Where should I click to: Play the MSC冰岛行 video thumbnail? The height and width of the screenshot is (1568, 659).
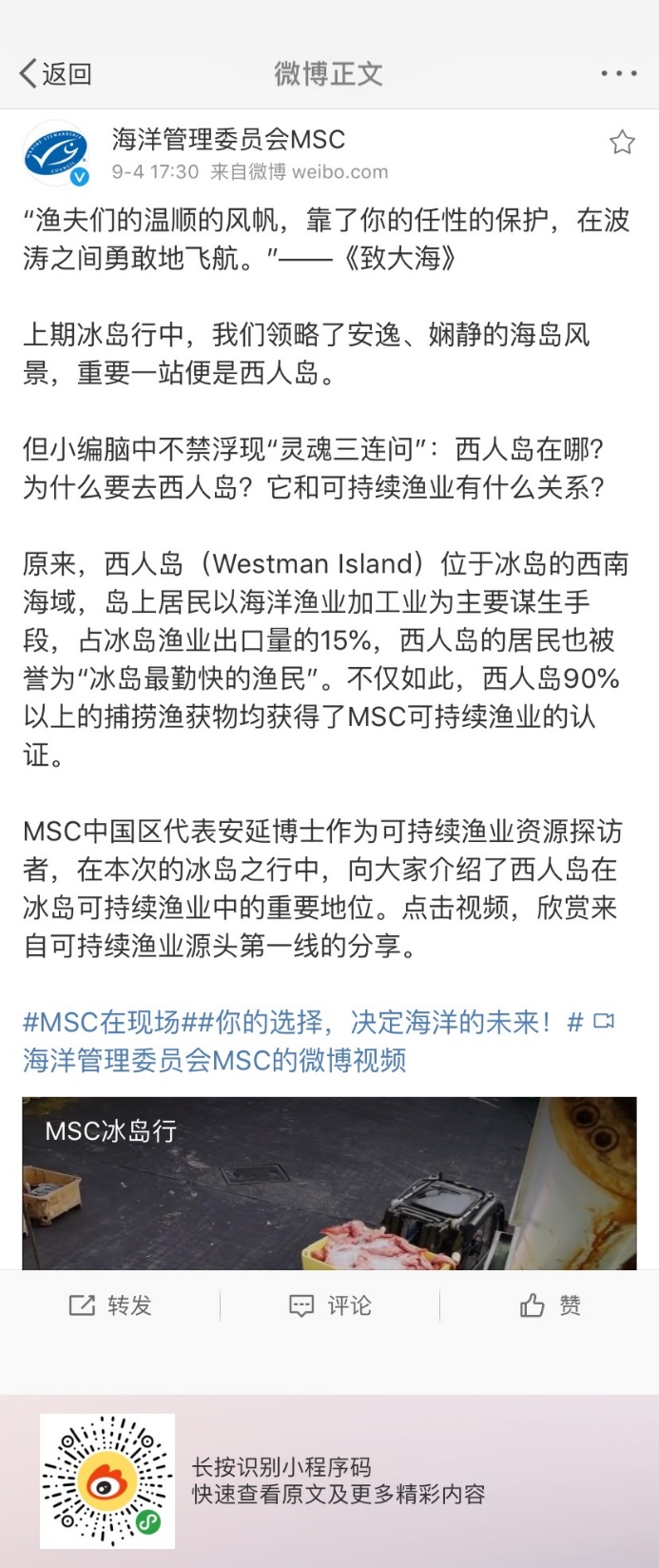click(x=329, y=1183)
